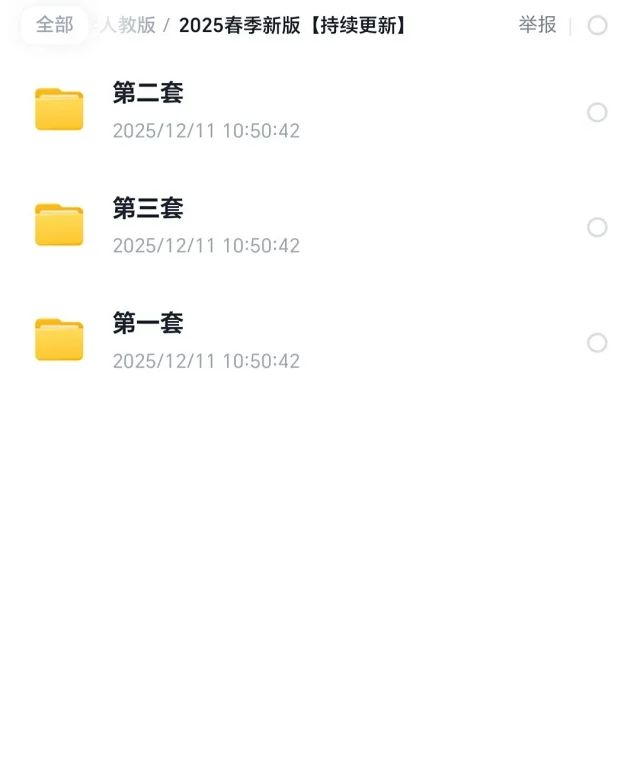The width and height of the screenshot is (640, 764).
Task: Select the 第二套 folder checkbox
Action: pos(597,112)
